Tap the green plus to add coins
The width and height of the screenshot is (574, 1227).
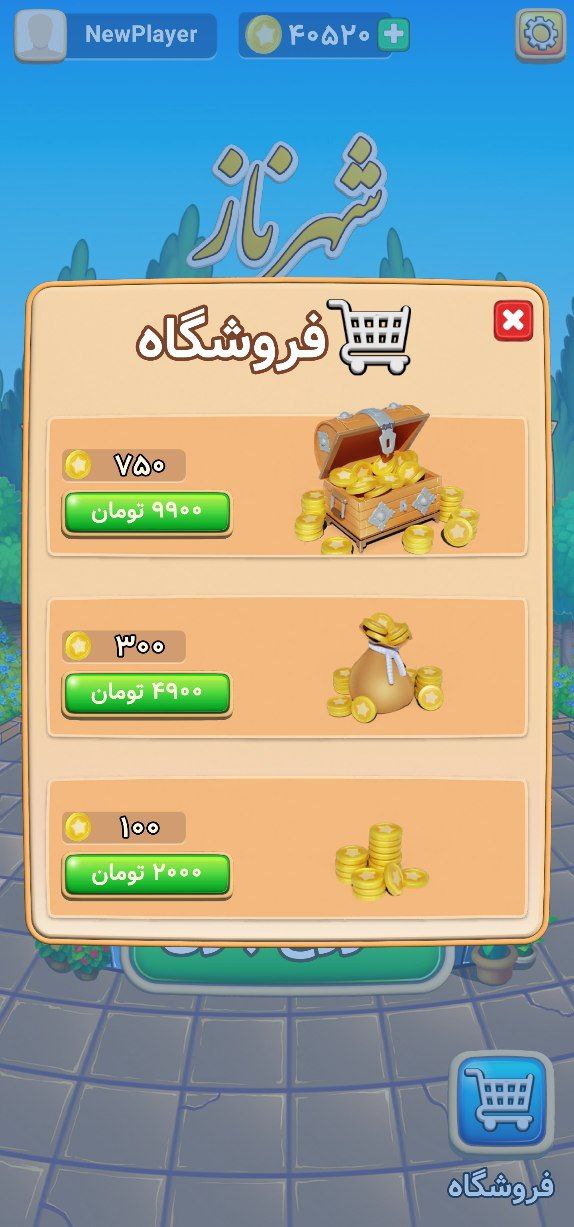coord(395,35)
